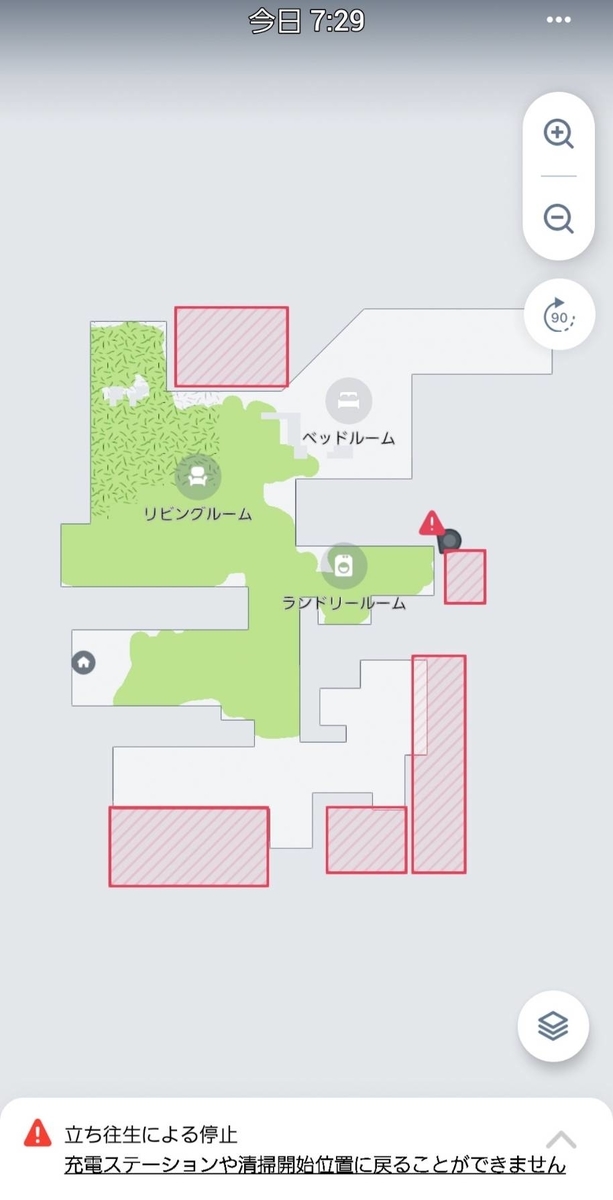613x1200 pixels.
Task: Zoom out of the cleaning map
Action: tap(558, 218)
